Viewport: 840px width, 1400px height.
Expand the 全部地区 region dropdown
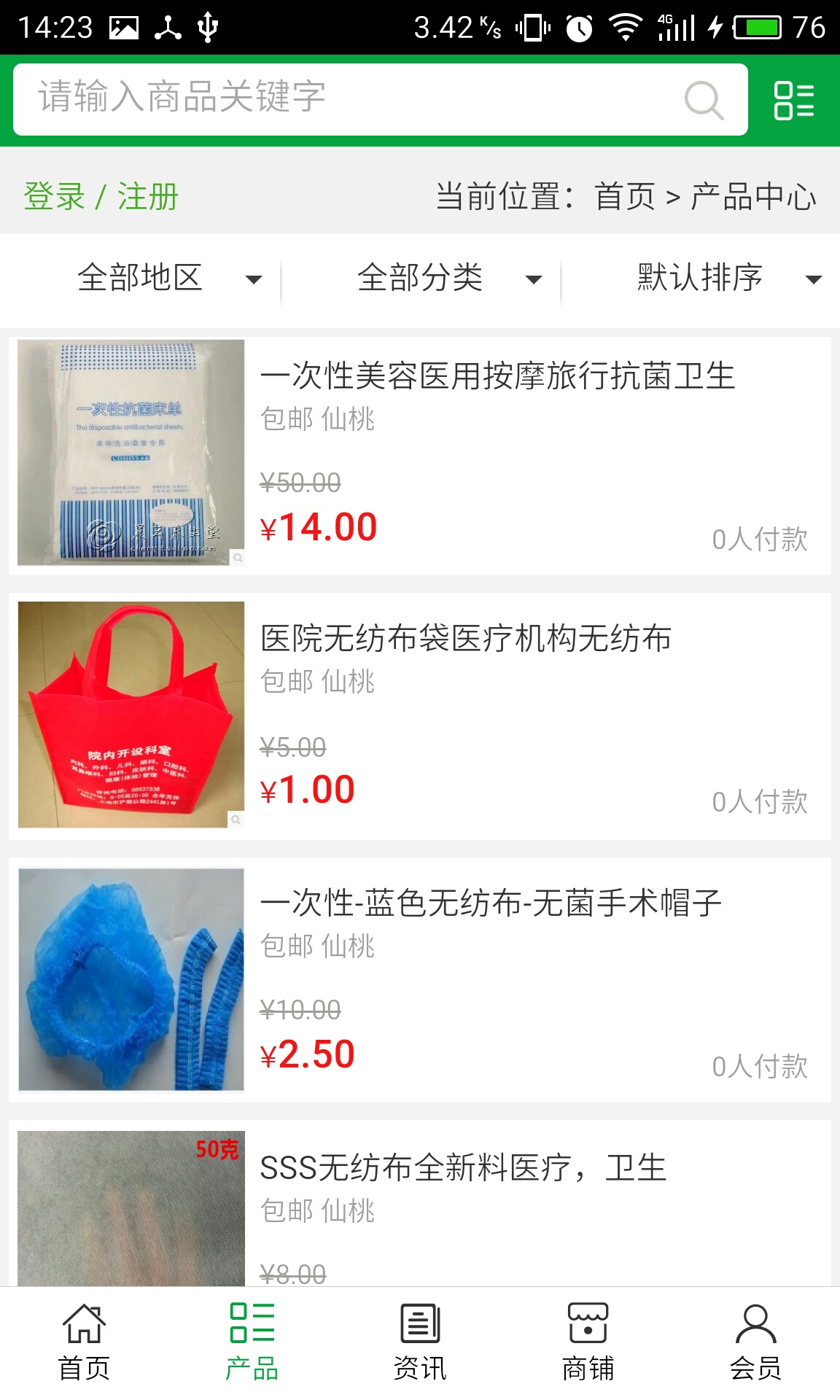point(168,279)
